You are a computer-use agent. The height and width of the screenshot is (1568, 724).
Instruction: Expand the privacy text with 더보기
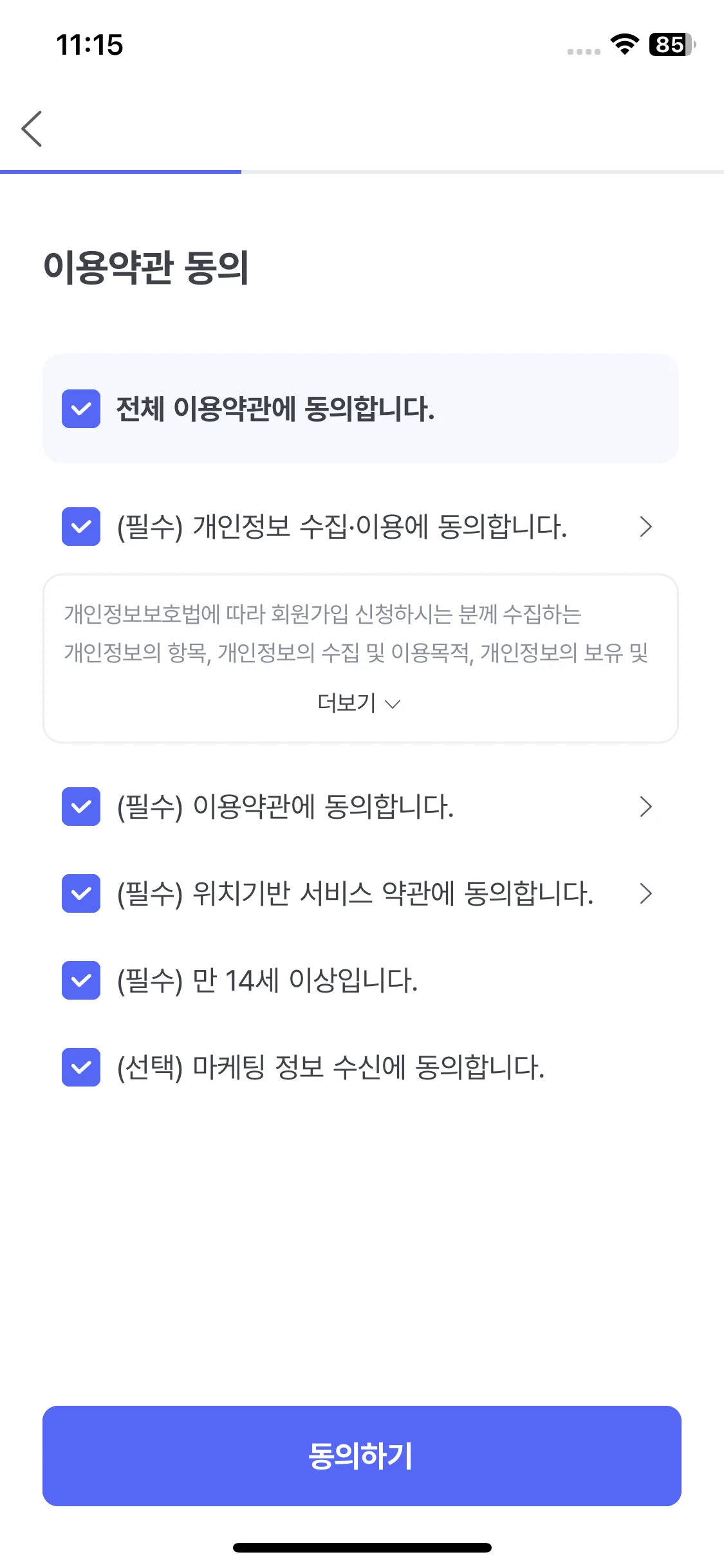(359, 703)
